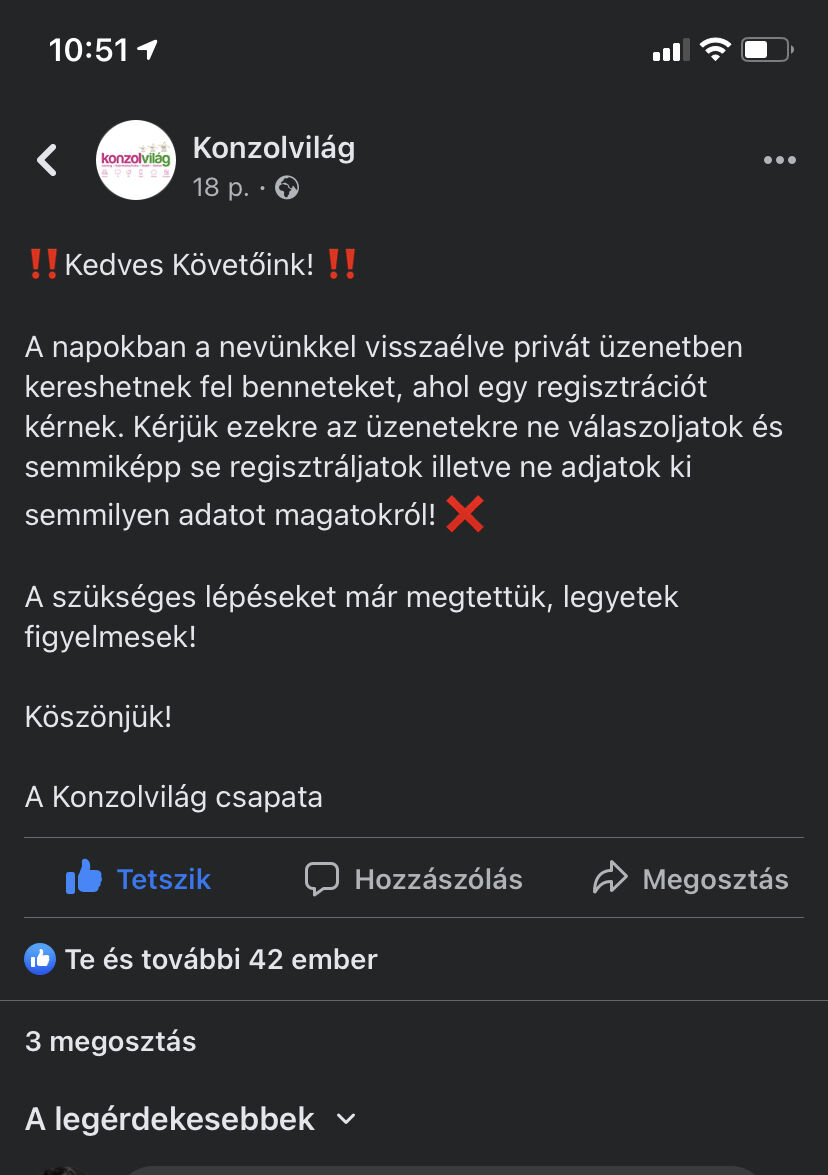Open the Konzolvilág page name
This screenshot has height=1175, width=828.
(x=273, y=149)
